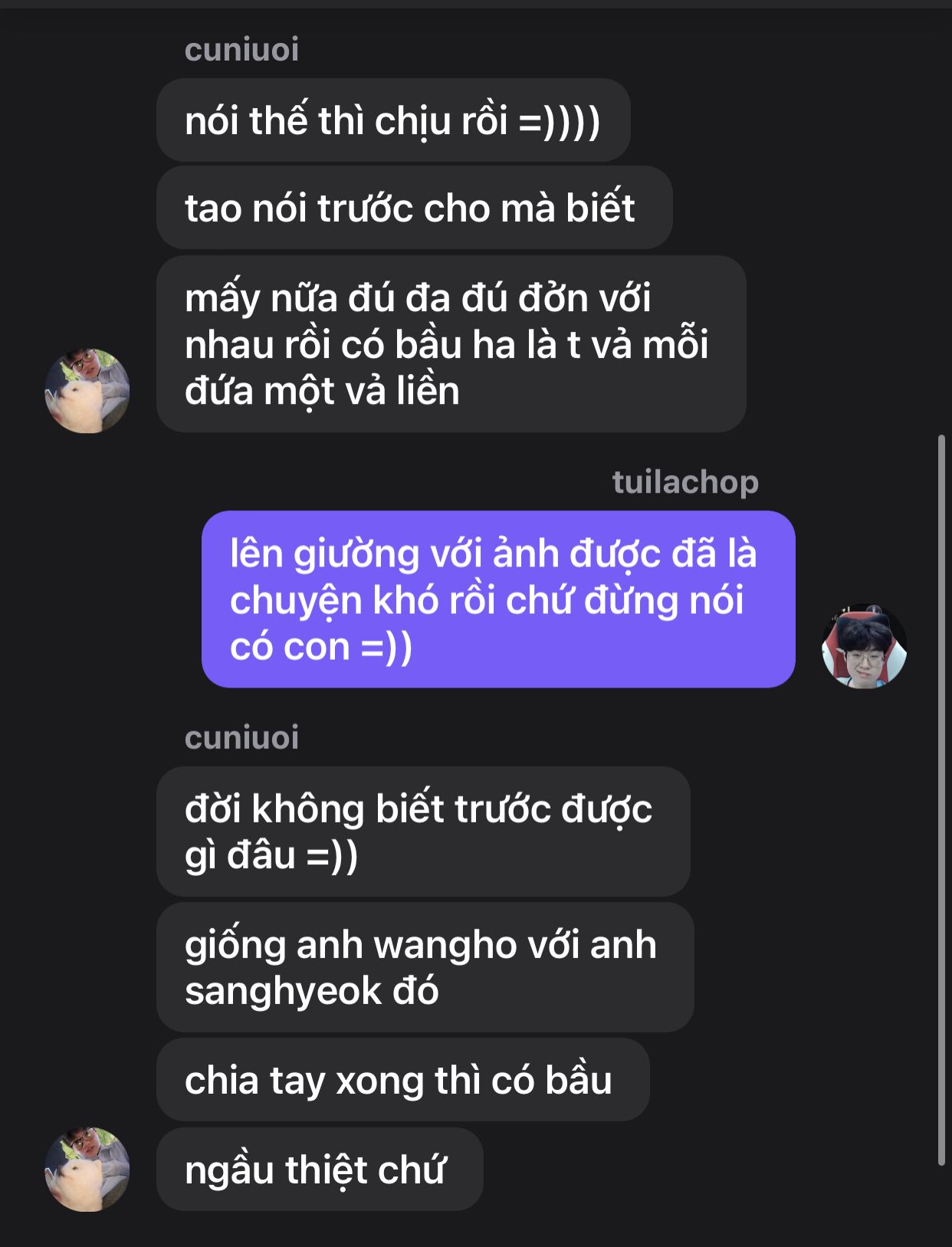The height and width of the screenshot is (1247, 952).
Task: Click the chat scrollbar on the right edge
Action: [x=941, y=799]
